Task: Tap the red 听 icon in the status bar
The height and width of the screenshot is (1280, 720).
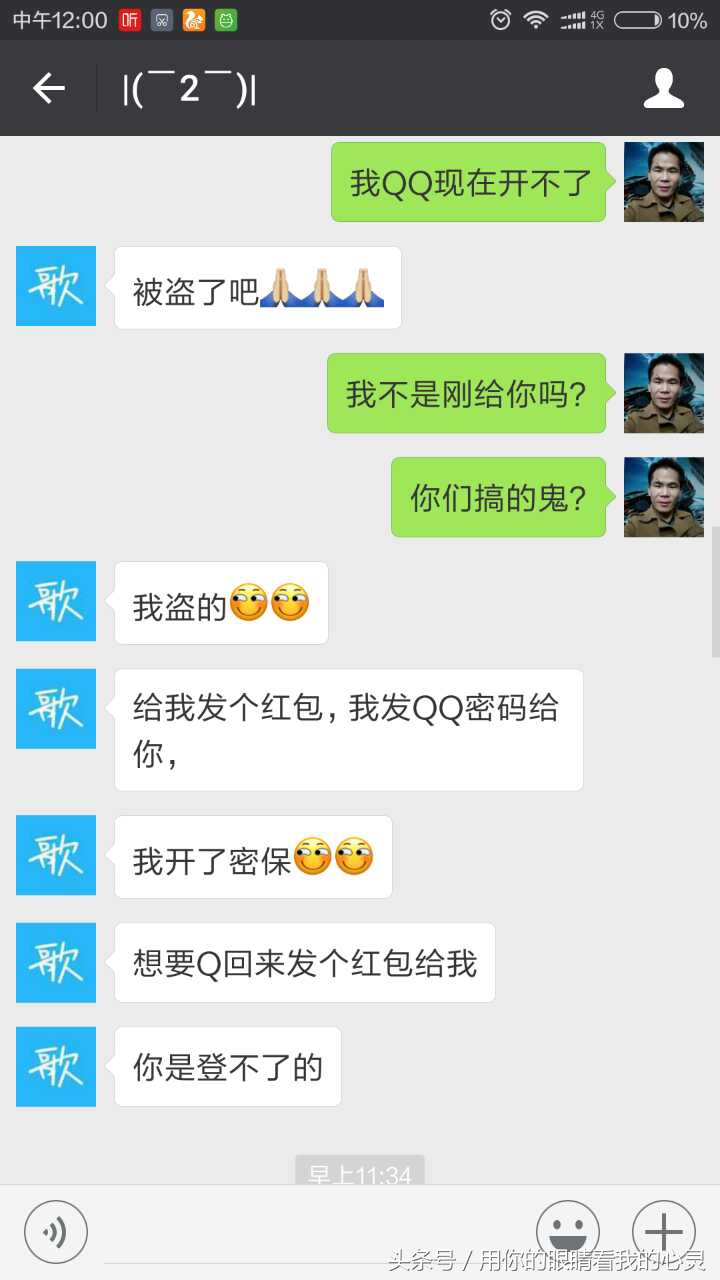Action: (129, 19)
